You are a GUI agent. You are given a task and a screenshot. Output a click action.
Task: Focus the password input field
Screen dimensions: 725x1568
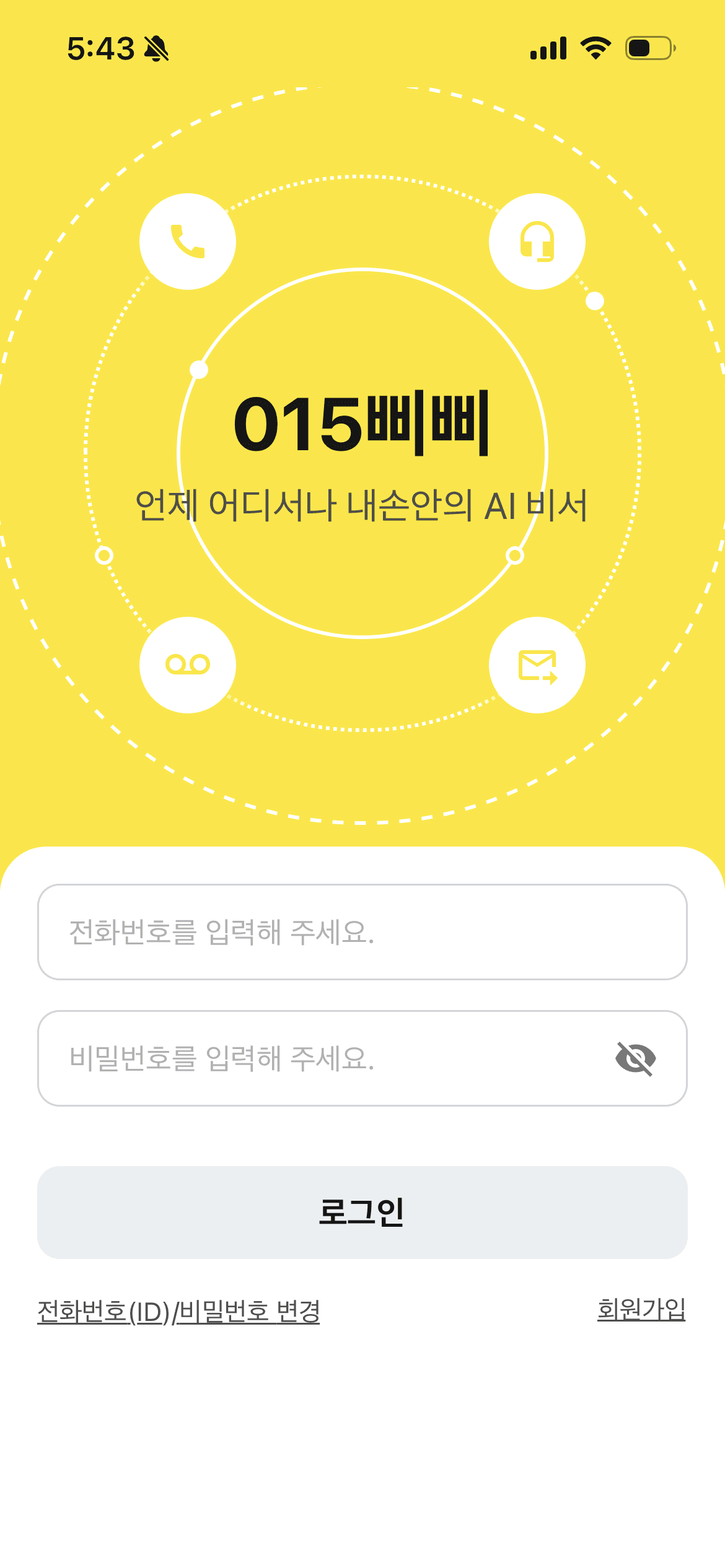(x=362, y=1058)
